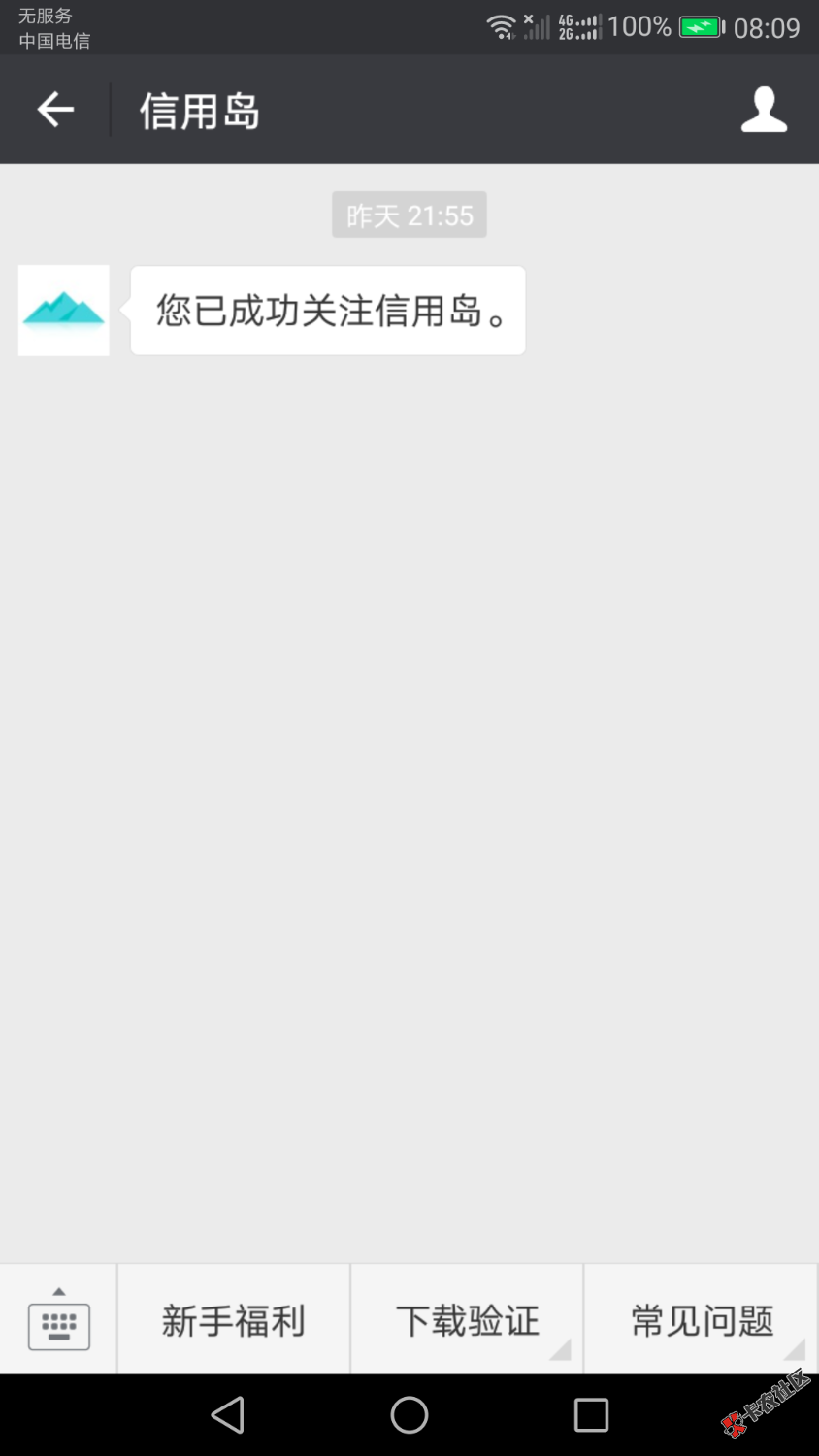Tap the system home button
Screen dimensions: 819x1456
409,1415
